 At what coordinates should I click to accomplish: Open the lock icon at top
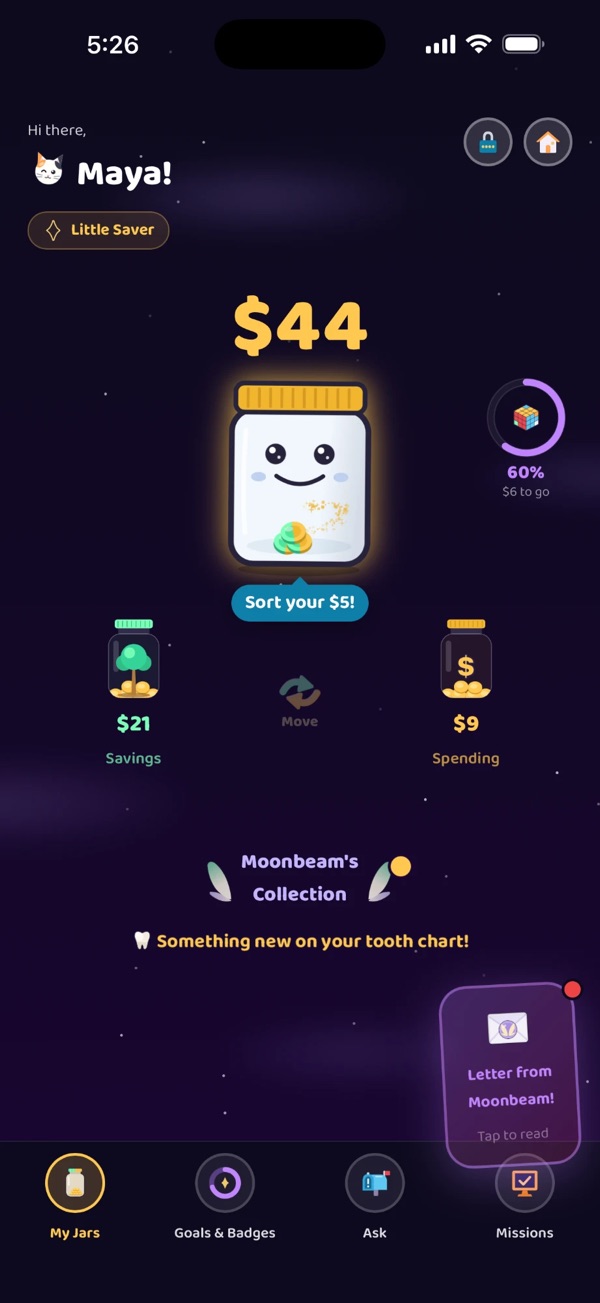(488, 142)
